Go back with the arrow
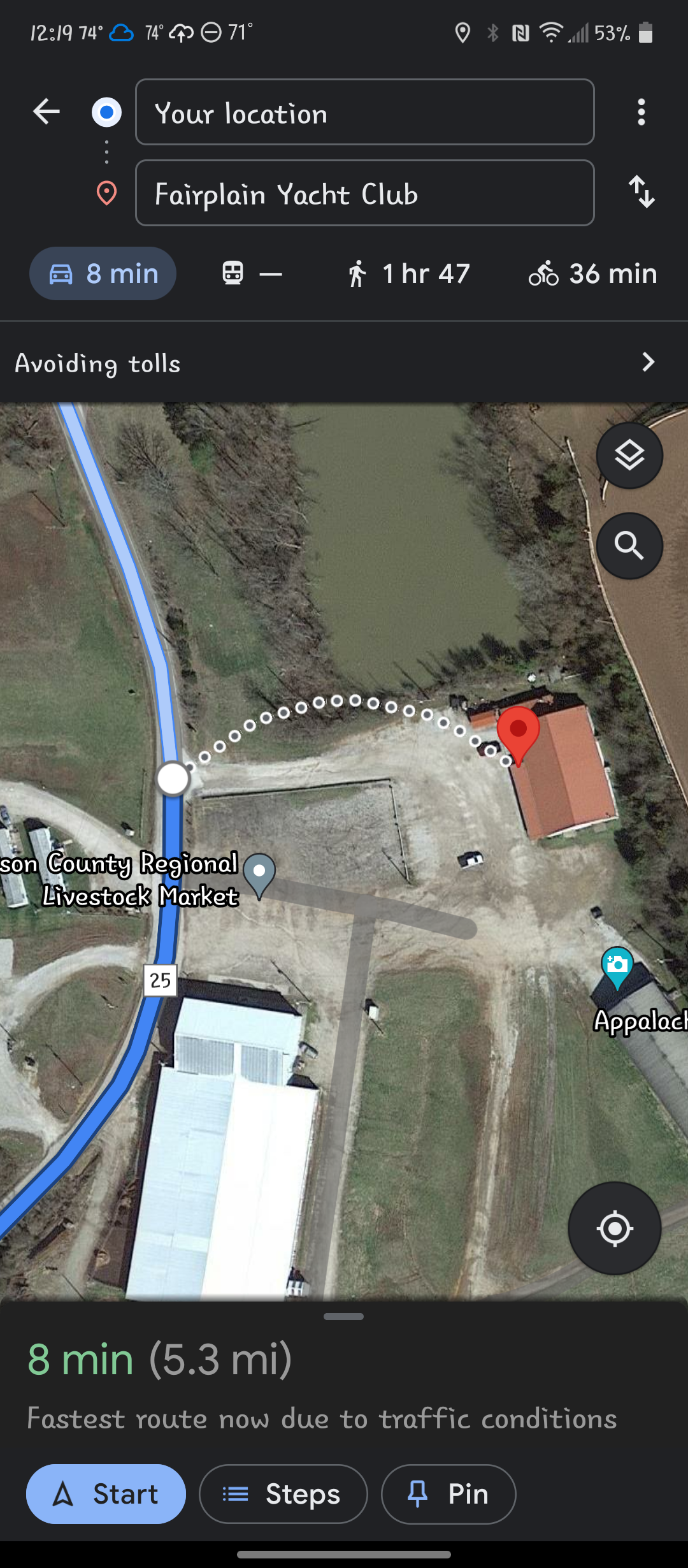This screenshot has width=688, height=1568. [45, 112]
